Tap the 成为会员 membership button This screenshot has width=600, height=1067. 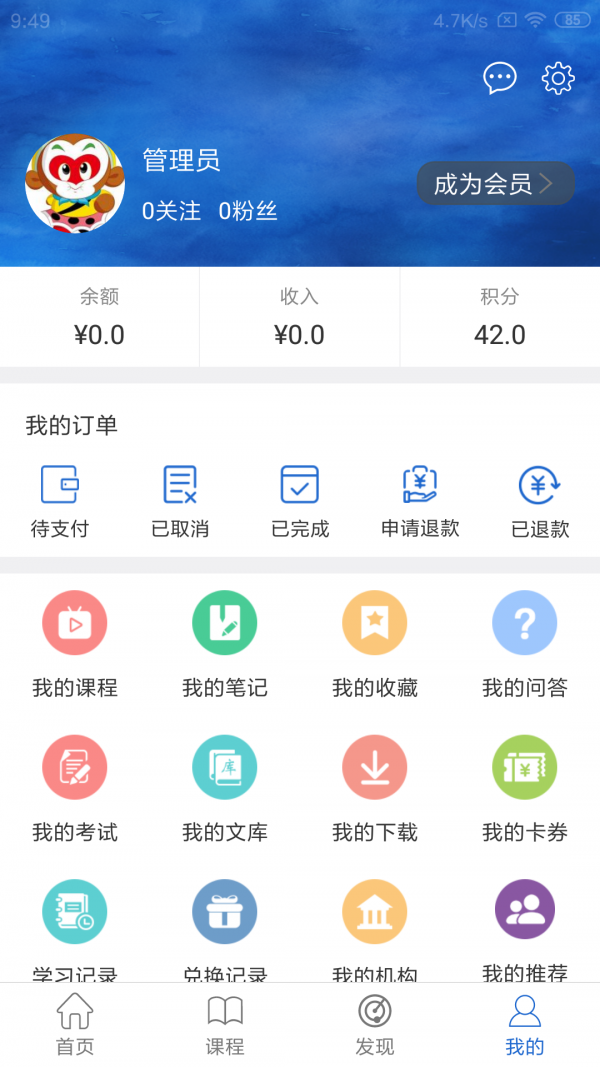click(x=495, y=184)
